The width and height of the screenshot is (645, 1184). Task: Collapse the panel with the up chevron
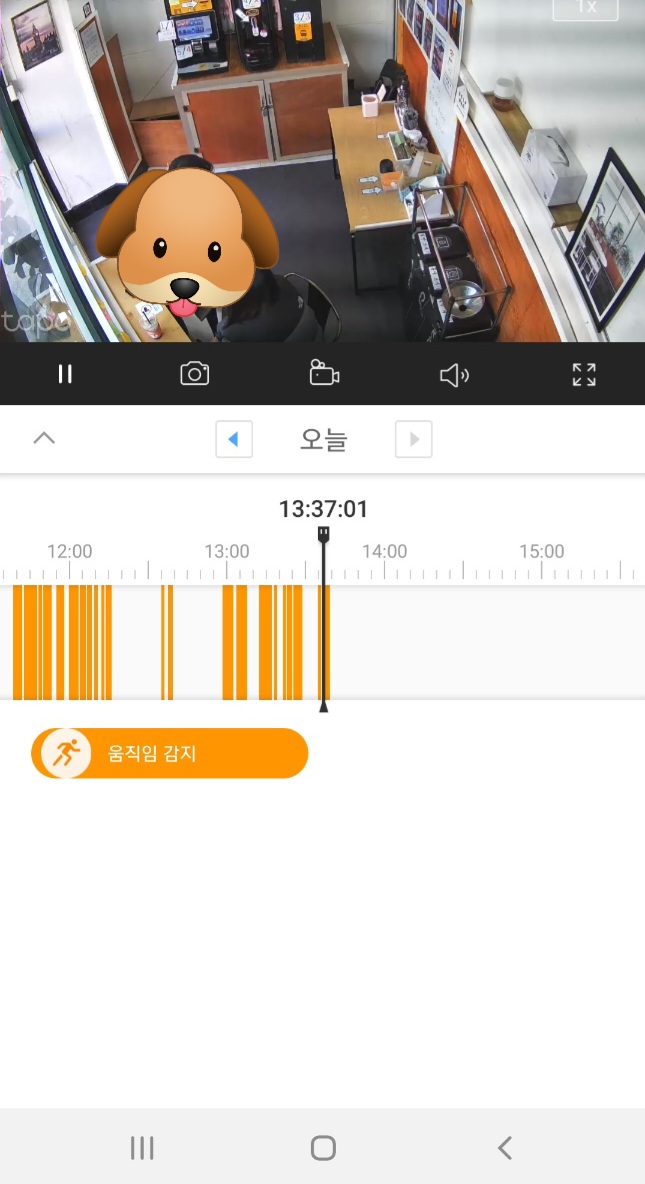44,439
